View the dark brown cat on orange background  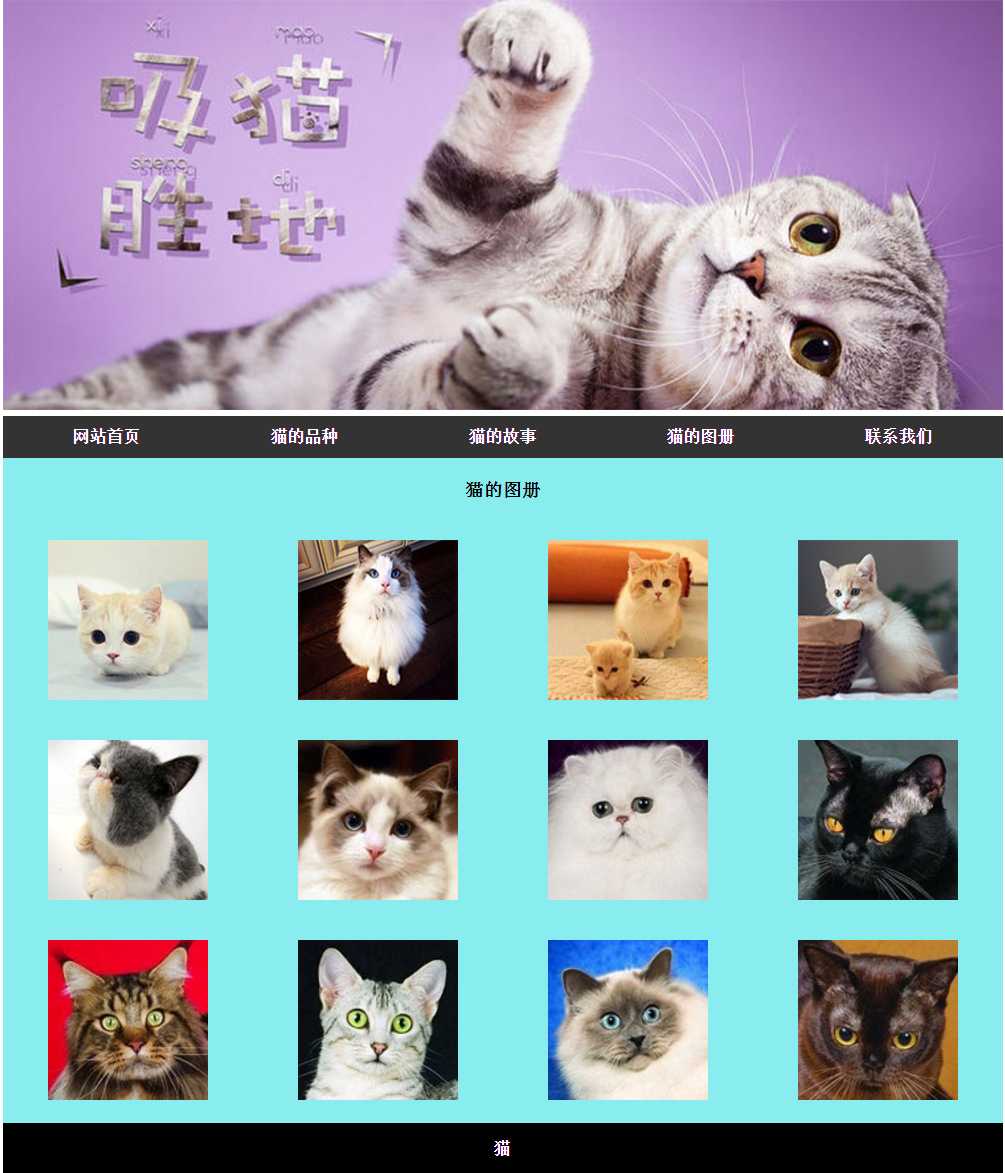(x=878, y=1020)
